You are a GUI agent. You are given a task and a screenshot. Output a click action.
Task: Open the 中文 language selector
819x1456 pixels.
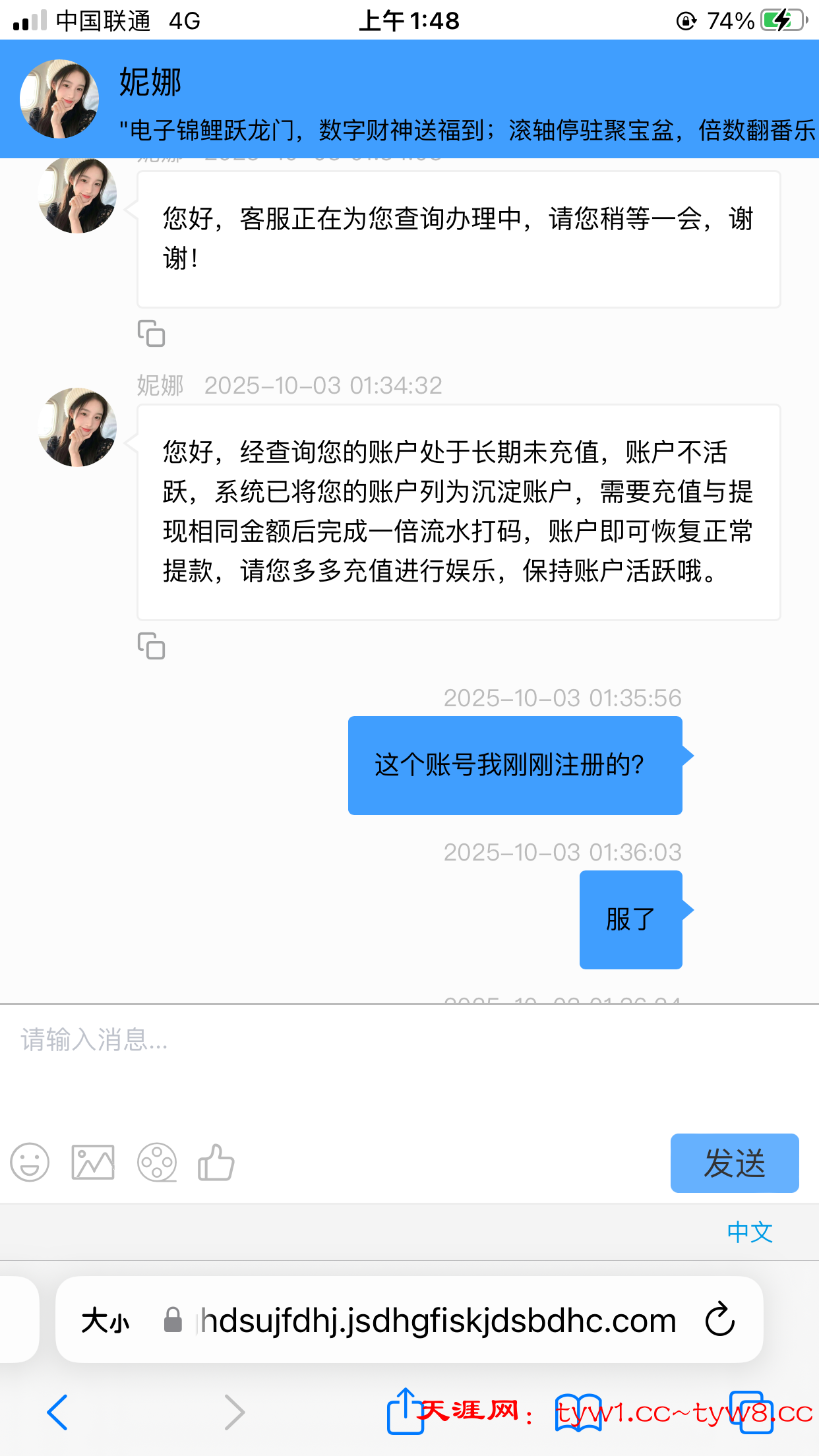[x=749, y=1232]
